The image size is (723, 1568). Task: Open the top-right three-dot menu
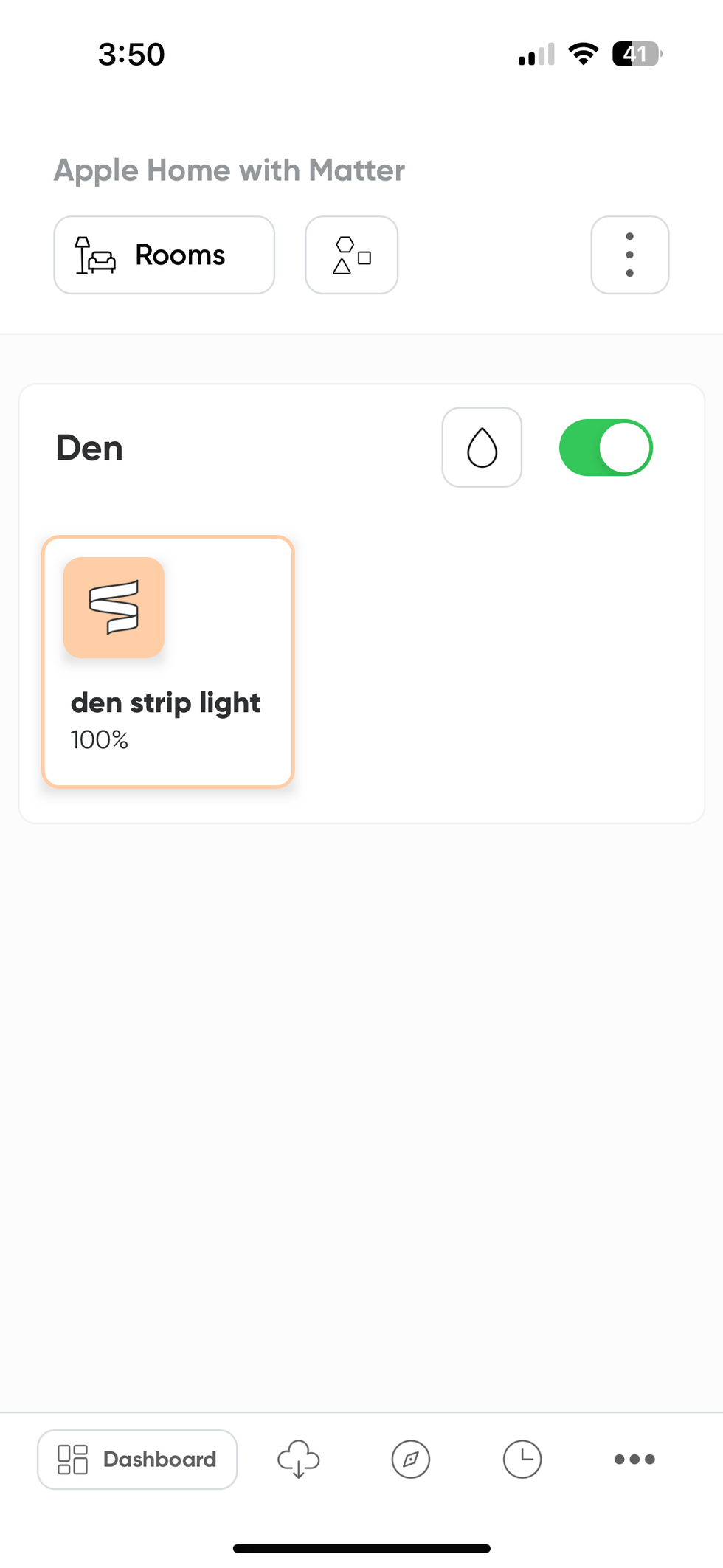click(x=630, y=255)
